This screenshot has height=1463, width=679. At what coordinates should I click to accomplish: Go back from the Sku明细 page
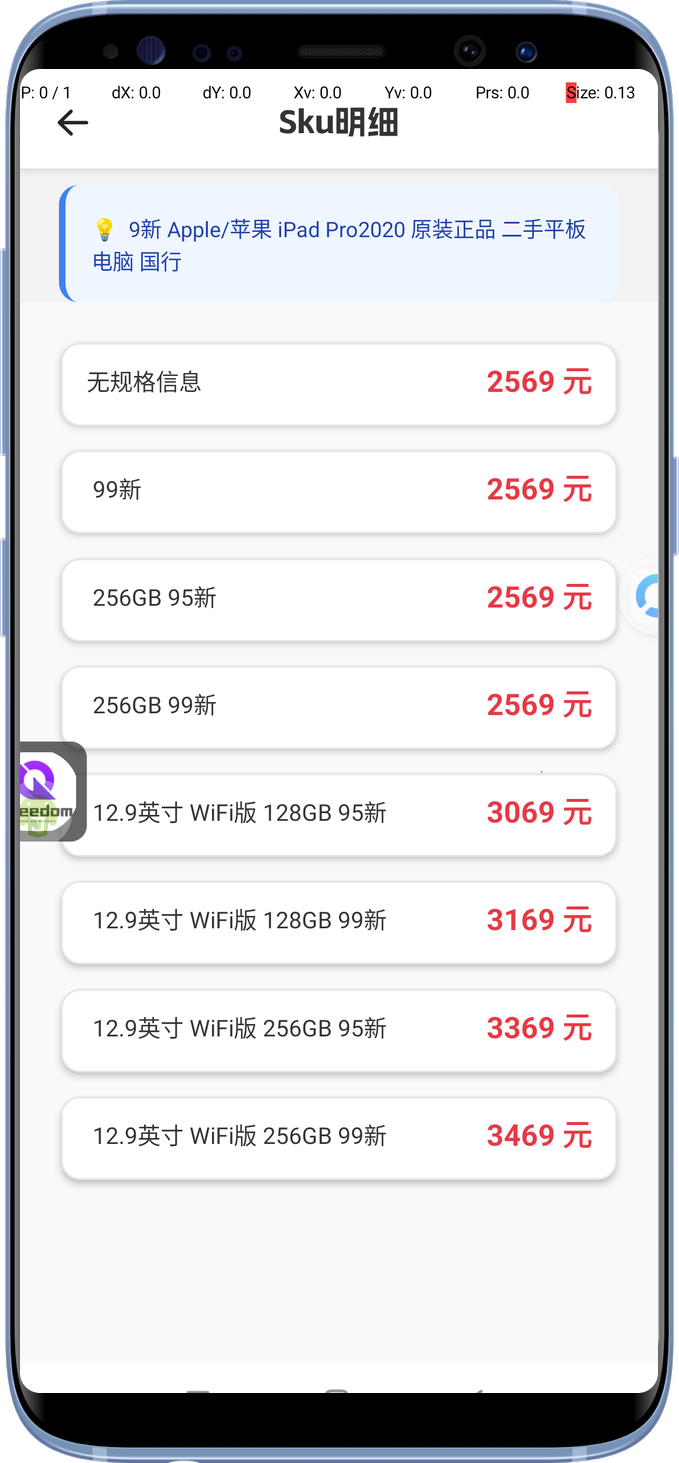[x=73, y=123]
